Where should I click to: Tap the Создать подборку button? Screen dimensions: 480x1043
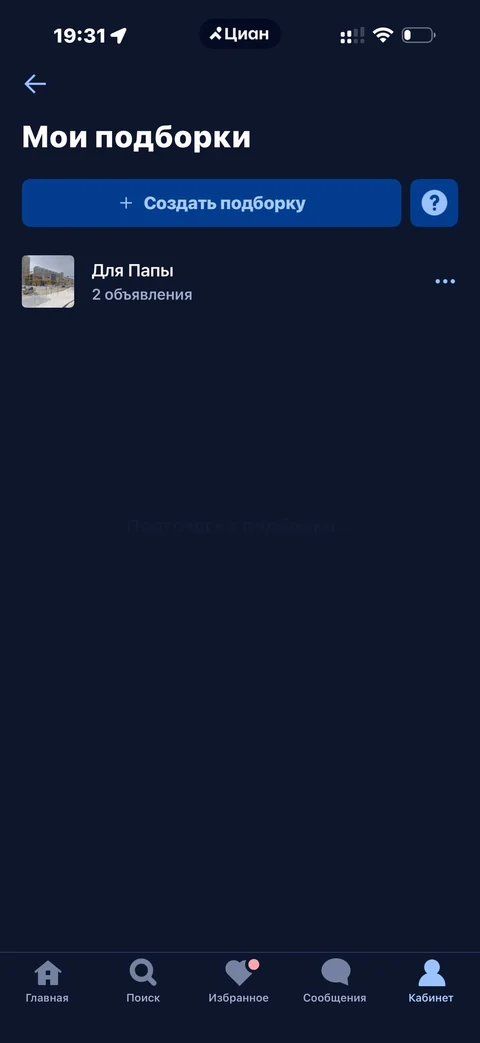[211, 203]
